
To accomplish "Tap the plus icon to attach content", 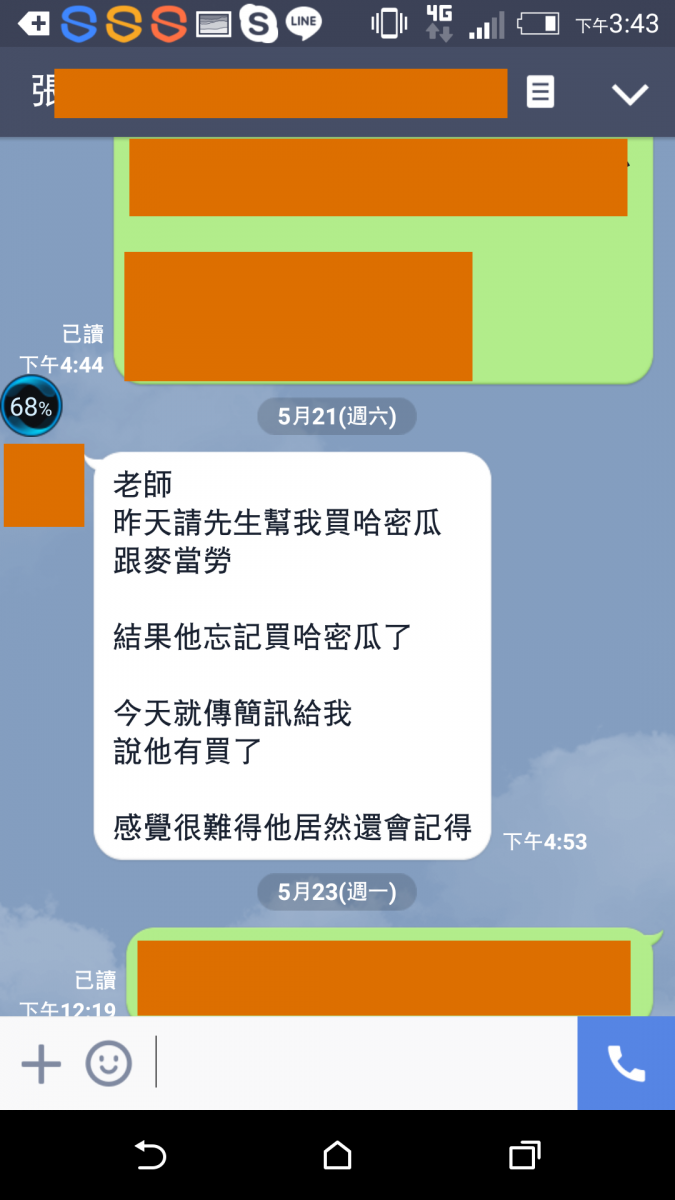I will 41,1063.
